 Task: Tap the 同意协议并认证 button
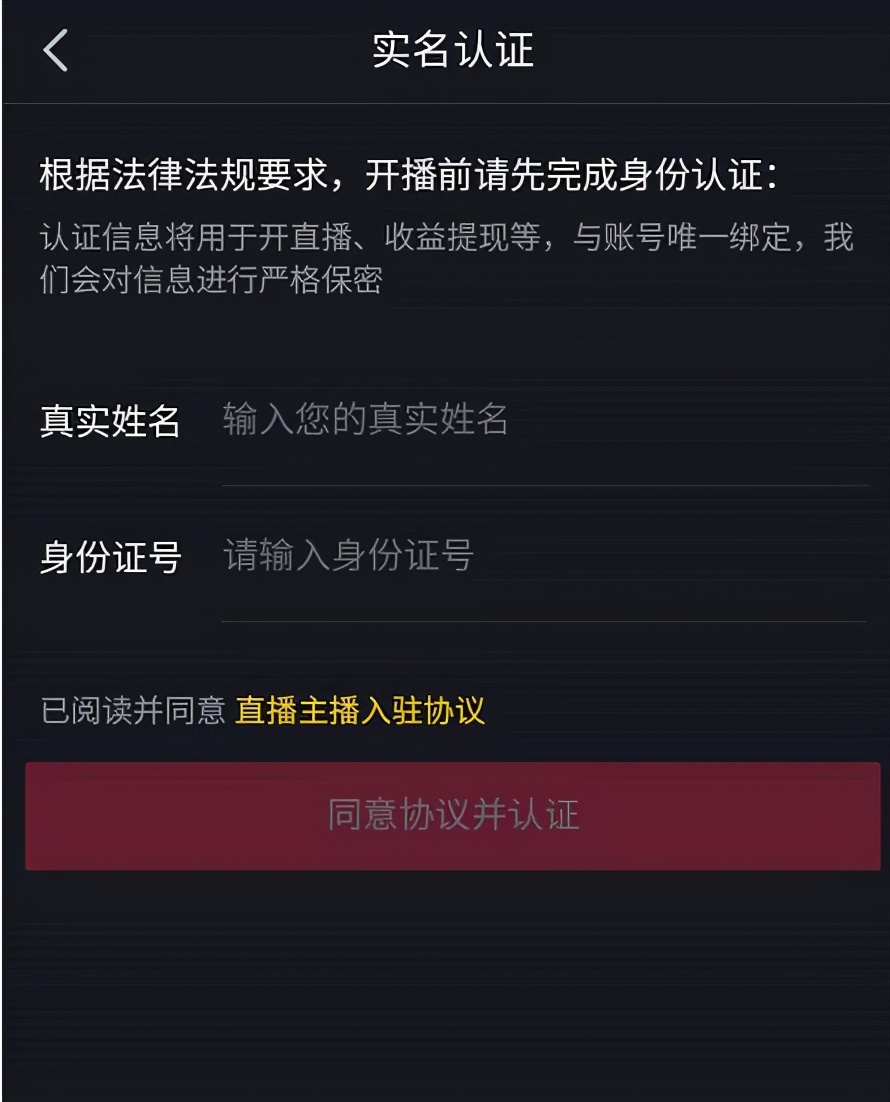pyautogui.click(x=453, y=815)
